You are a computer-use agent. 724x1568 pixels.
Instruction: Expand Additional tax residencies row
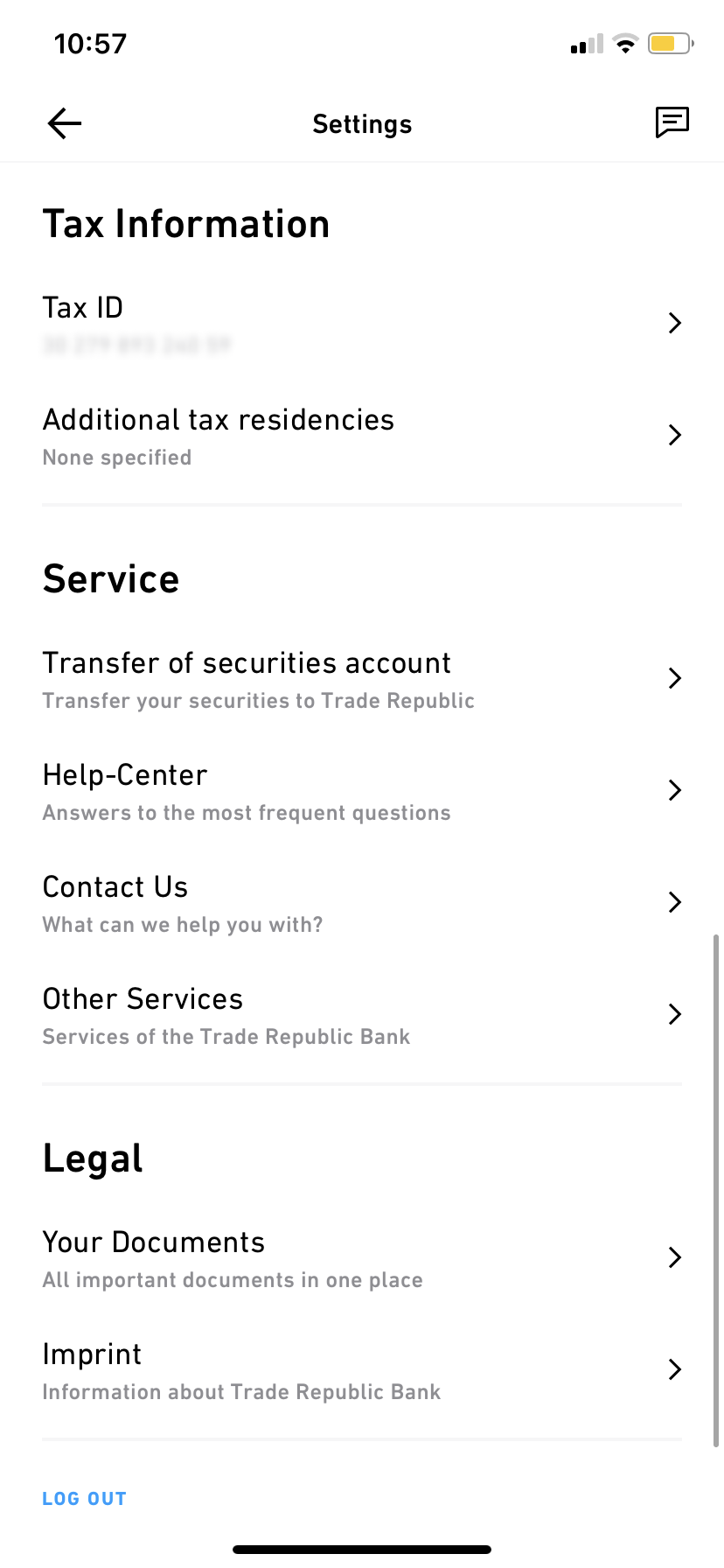(674, 435)
